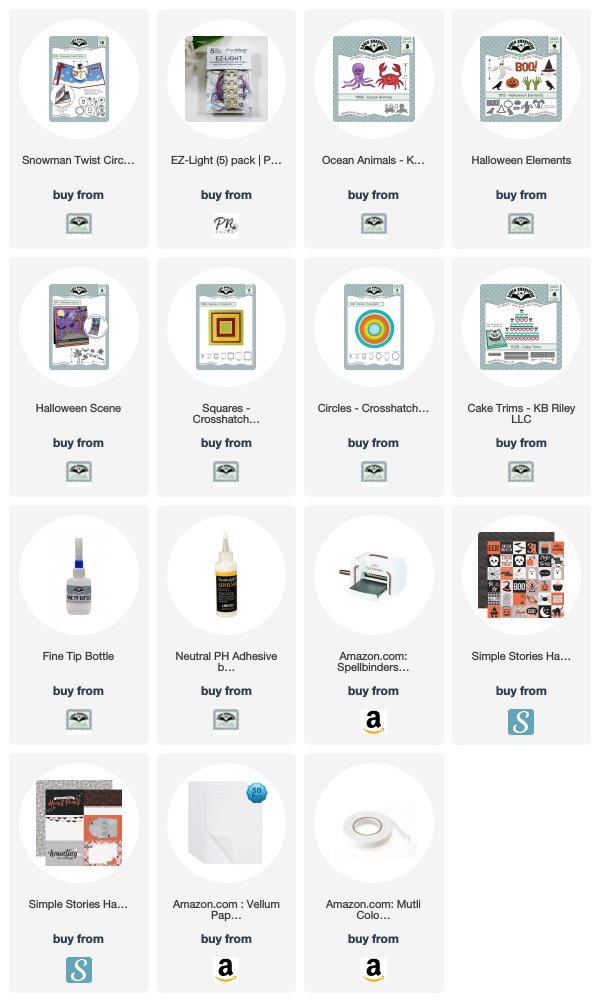Screen dimensions: 600x1002
Task: Tap the store logo under Halloween Elements
Action: pos(521,225)
